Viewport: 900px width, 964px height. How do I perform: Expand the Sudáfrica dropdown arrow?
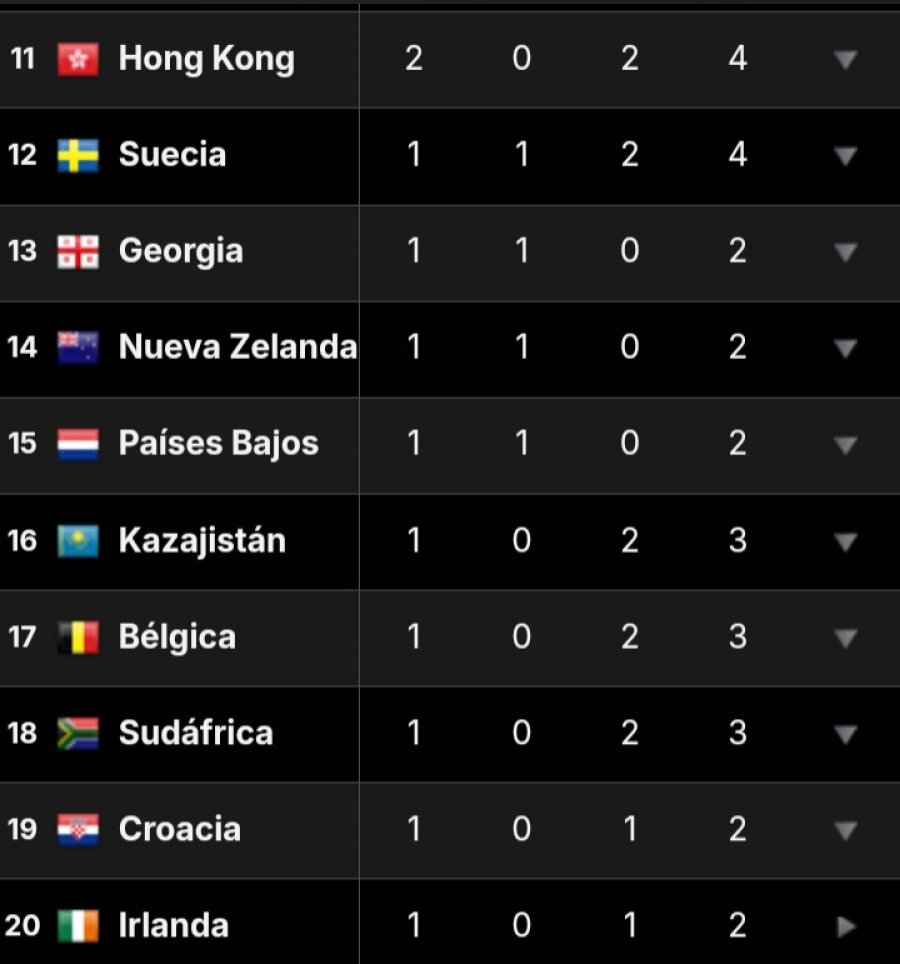[x=845, y=734]
